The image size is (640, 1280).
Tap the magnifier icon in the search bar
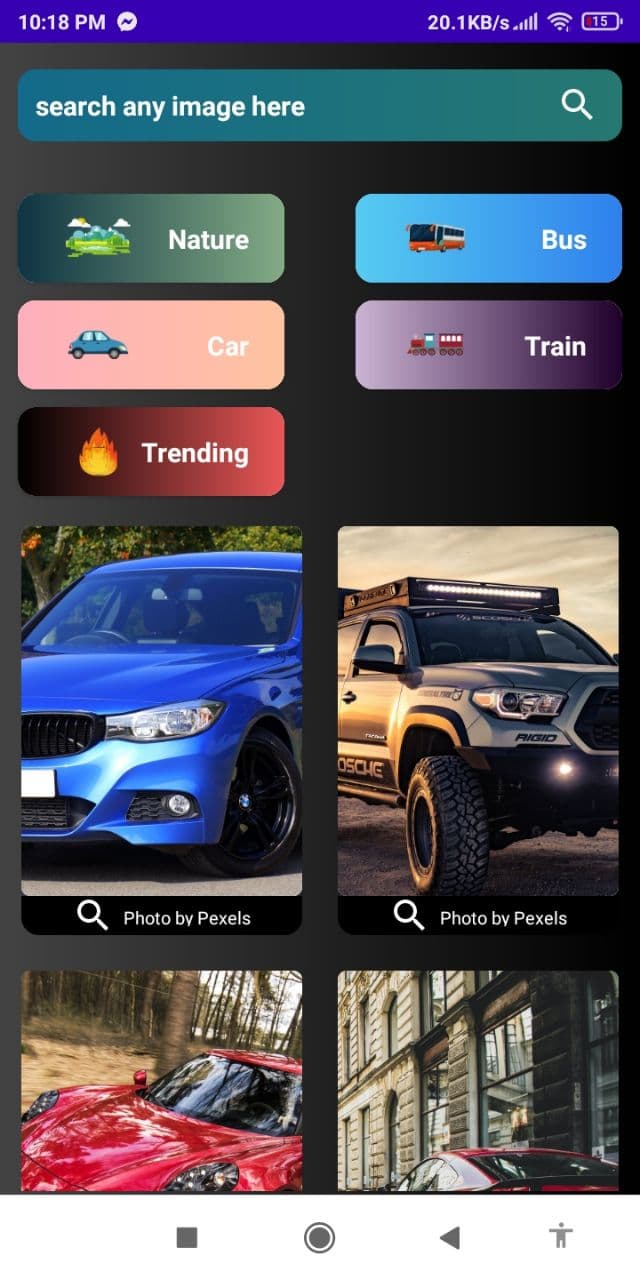(x=577, y=105)
